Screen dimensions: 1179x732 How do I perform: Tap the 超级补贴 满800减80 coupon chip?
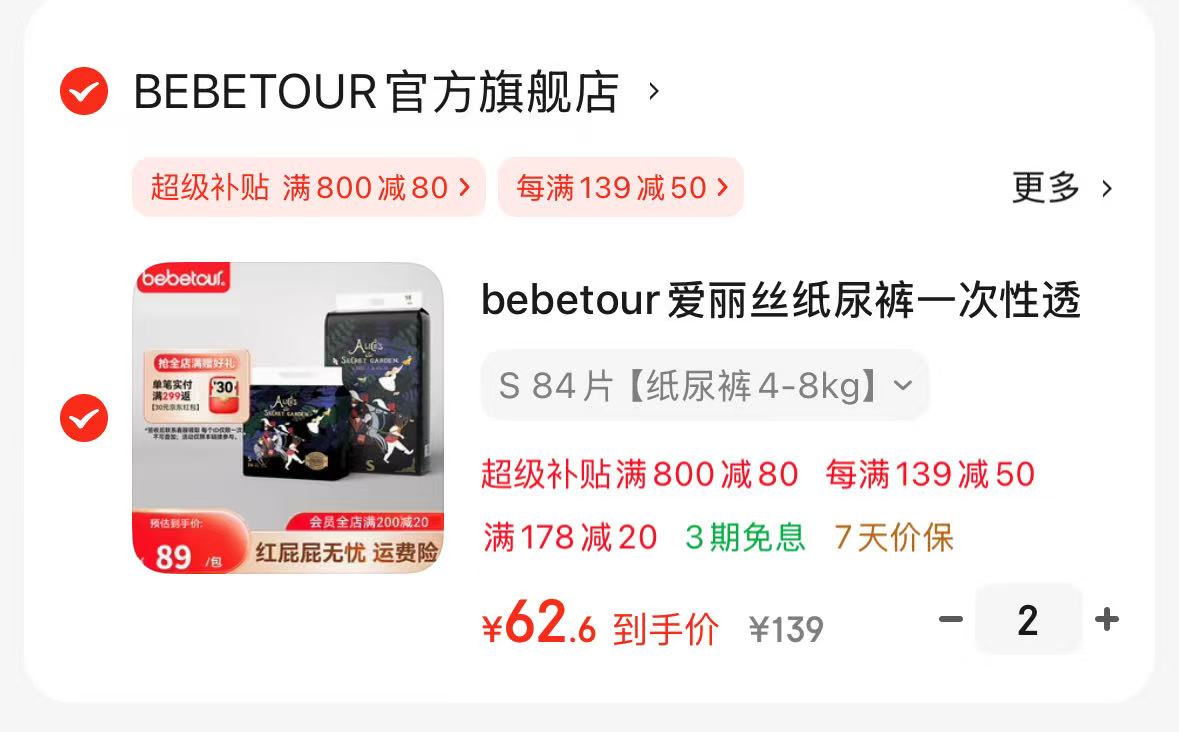[309, 187]
